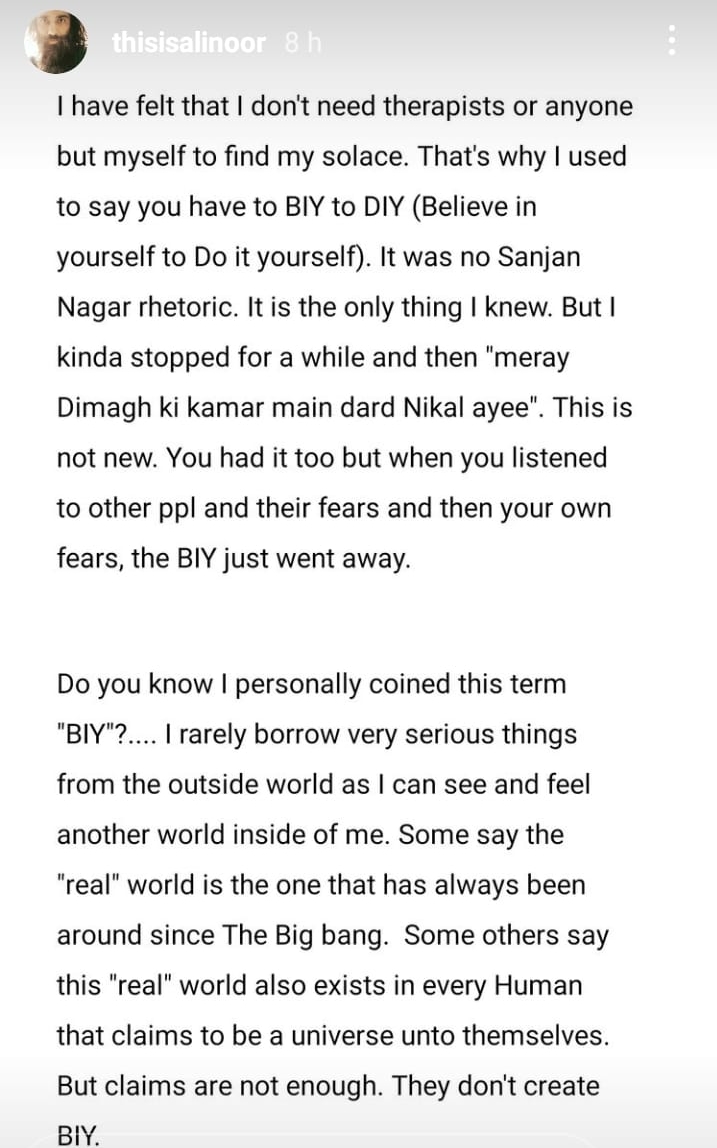Open the story overflow menu
This screenshot has width=717, height=1148.
point(672,40)
